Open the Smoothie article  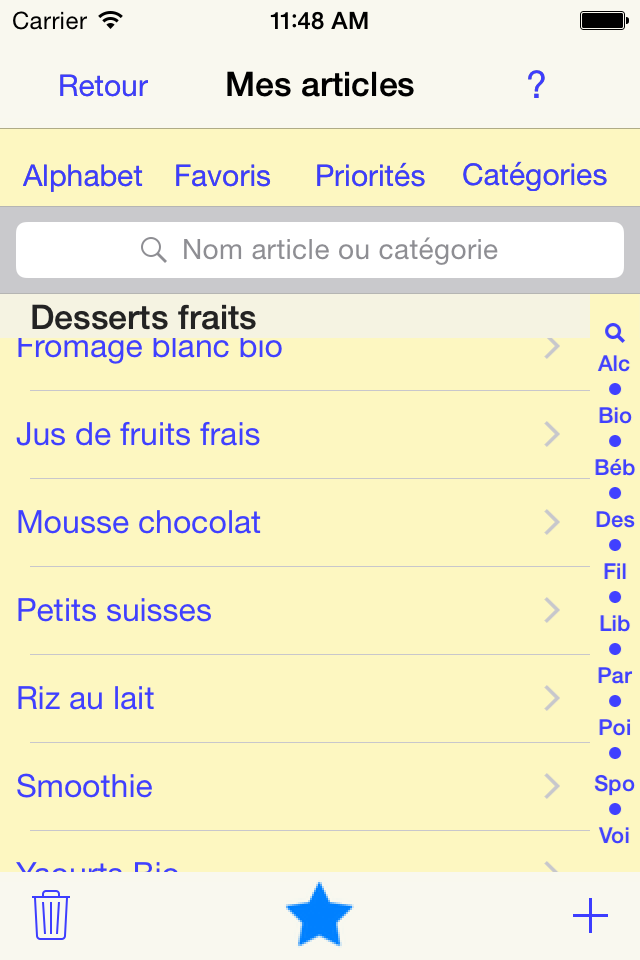point(295,787)
